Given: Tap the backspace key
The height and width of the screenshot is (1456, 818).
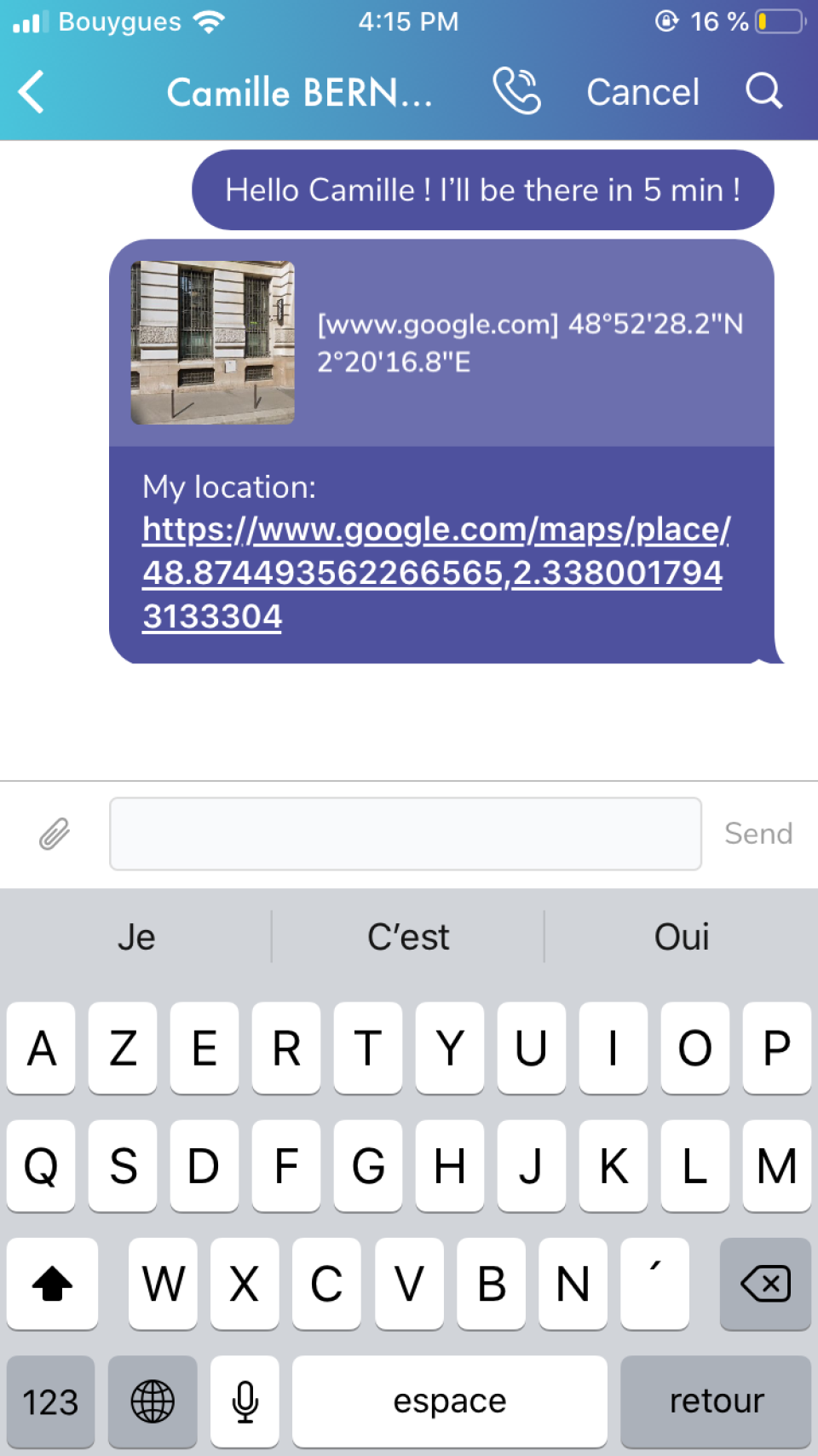Looking at the screenshot, I should pyautogui.click(x=764, y=1284).
